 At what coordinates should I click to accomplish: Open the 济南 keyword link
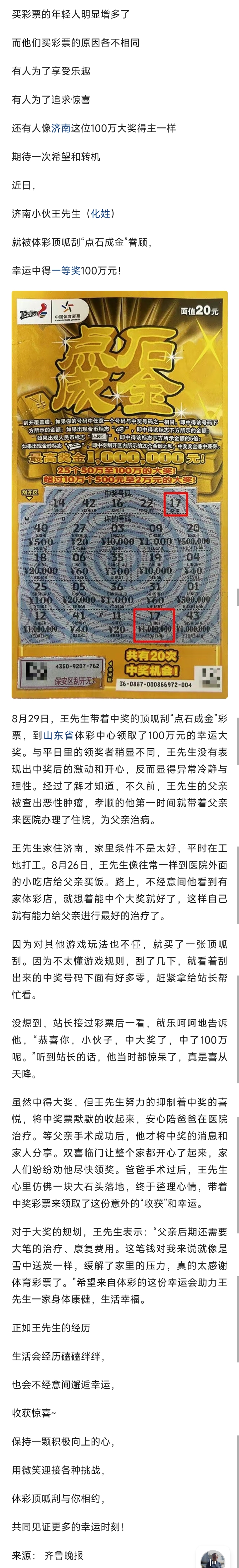pyautogui.click(x=61, y=128)
